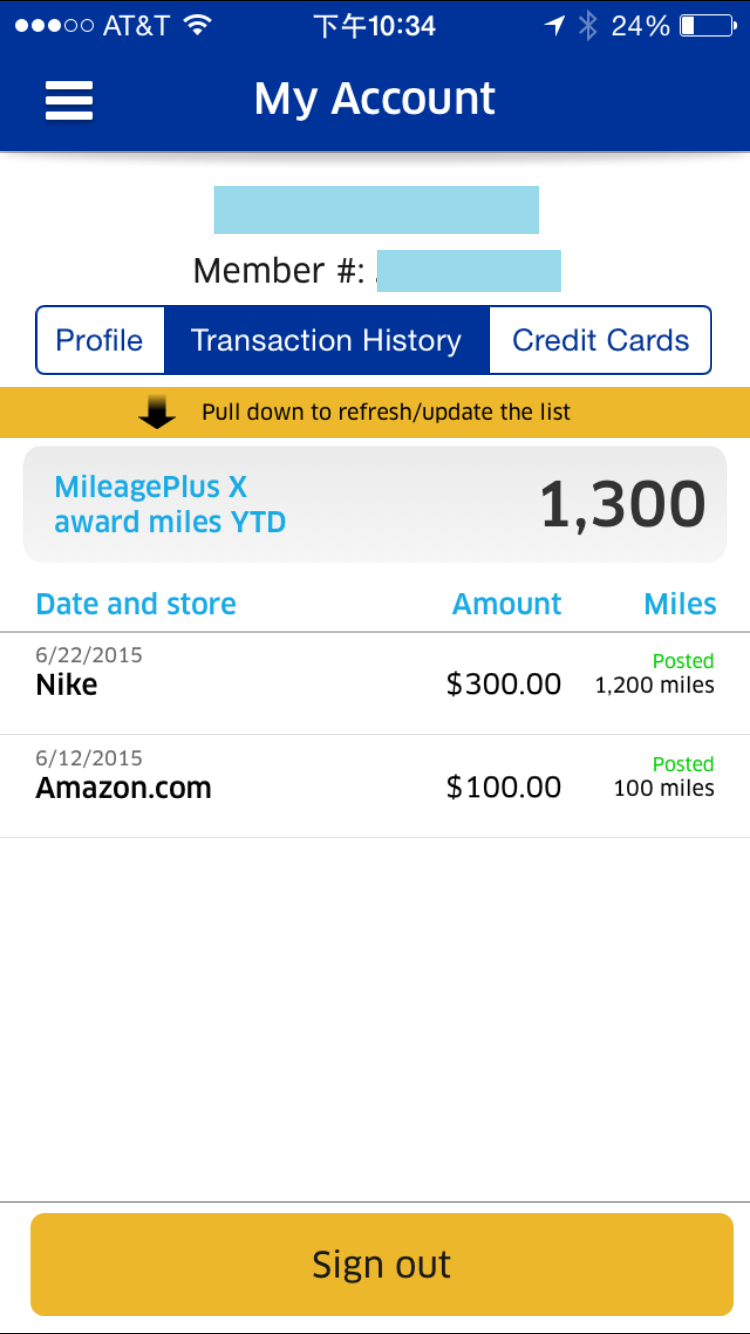Switch to the Profile tab
Screen dimensions: 750x1334
100,340
